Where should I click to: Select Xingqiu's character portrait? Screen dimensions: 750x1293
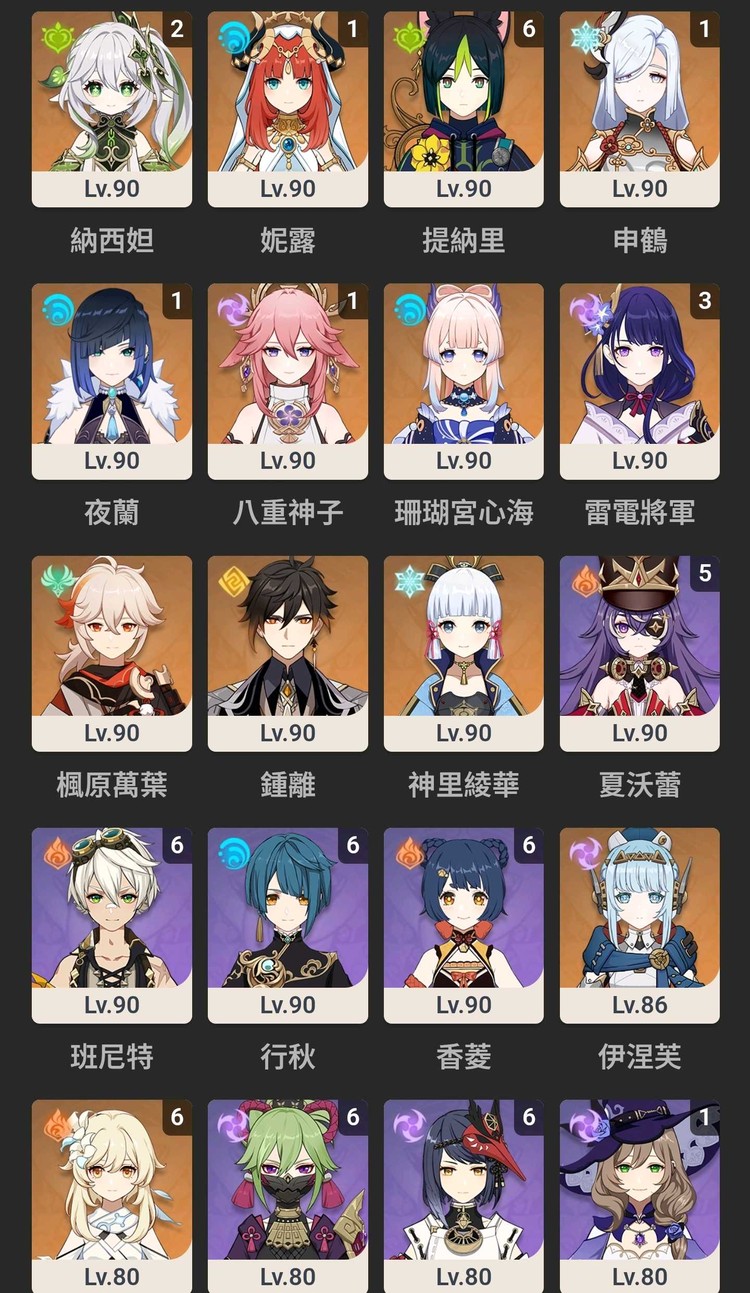(287, 920)
